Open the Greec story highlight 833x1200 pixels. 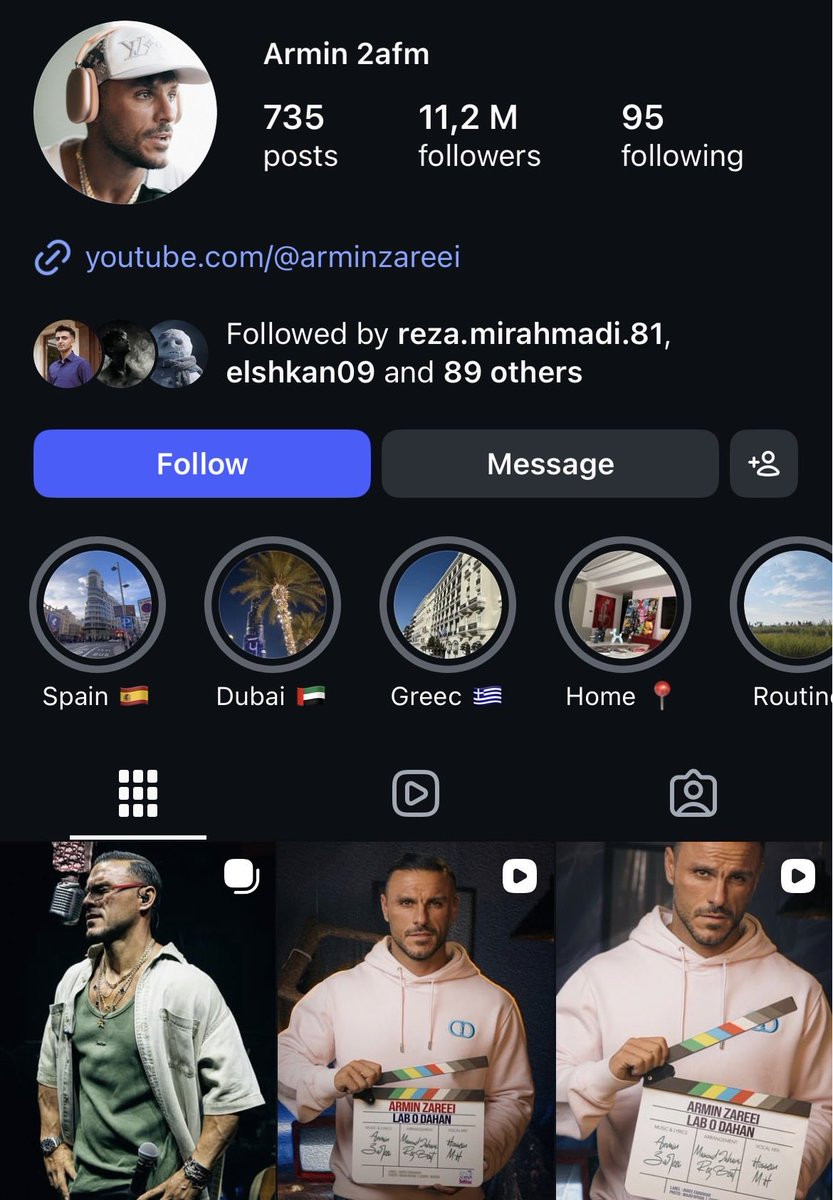(x=448, y=605)
